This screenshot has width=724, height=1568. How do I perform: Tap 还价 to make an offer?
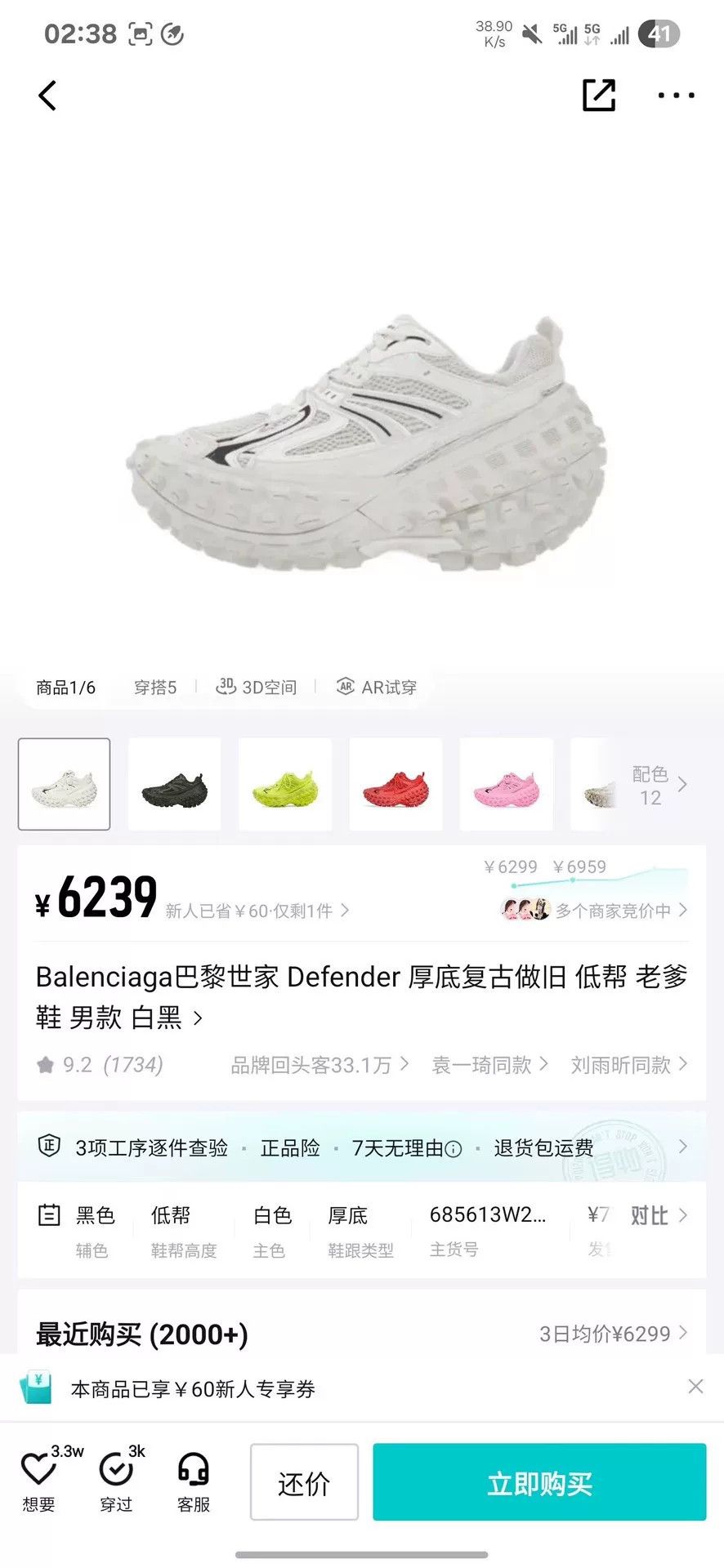click(x=304, y=1482)
